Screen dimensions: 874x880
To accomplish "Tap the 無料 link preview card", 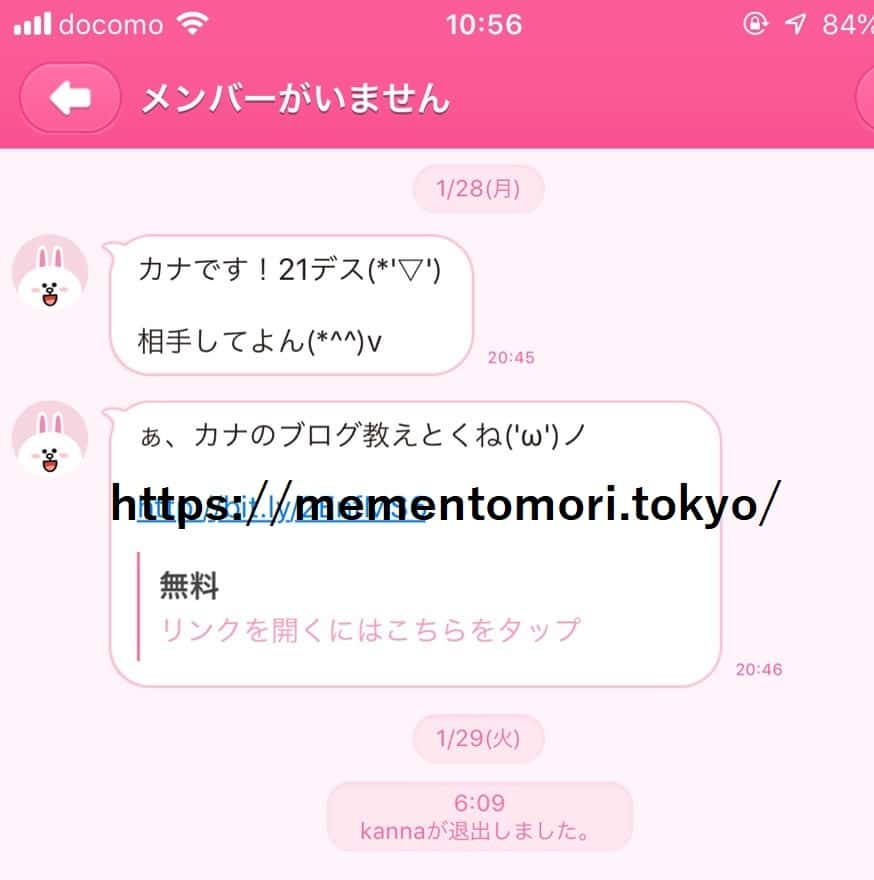I will [x=370, y=607].
